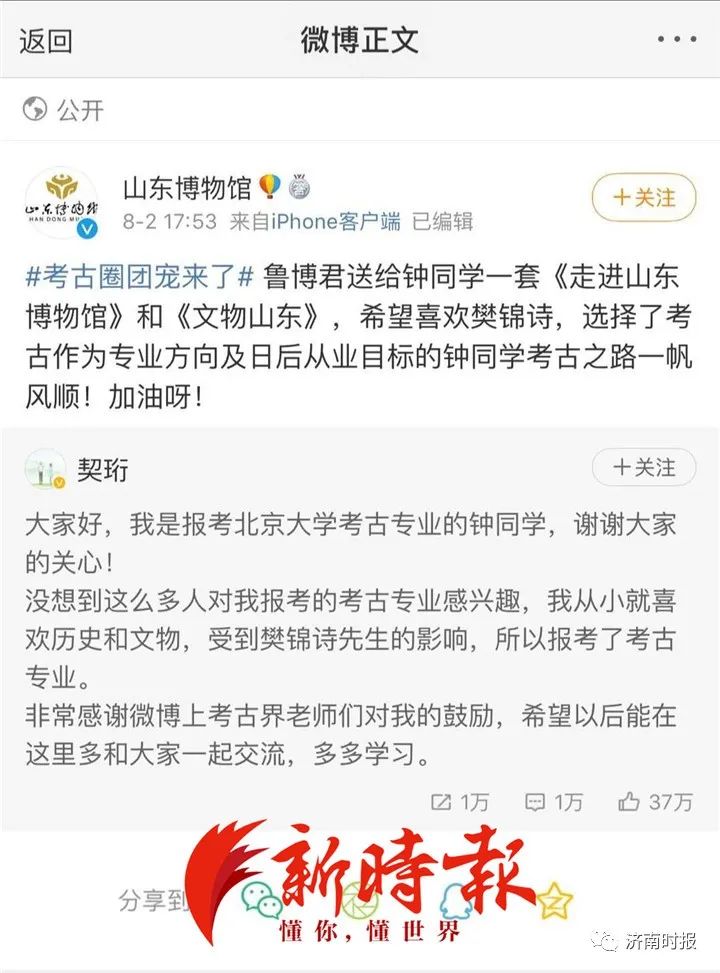Open the quoted post from 契珩
Image resolution: width=720 pixels, height=973 pixels.
click(358, 640)
